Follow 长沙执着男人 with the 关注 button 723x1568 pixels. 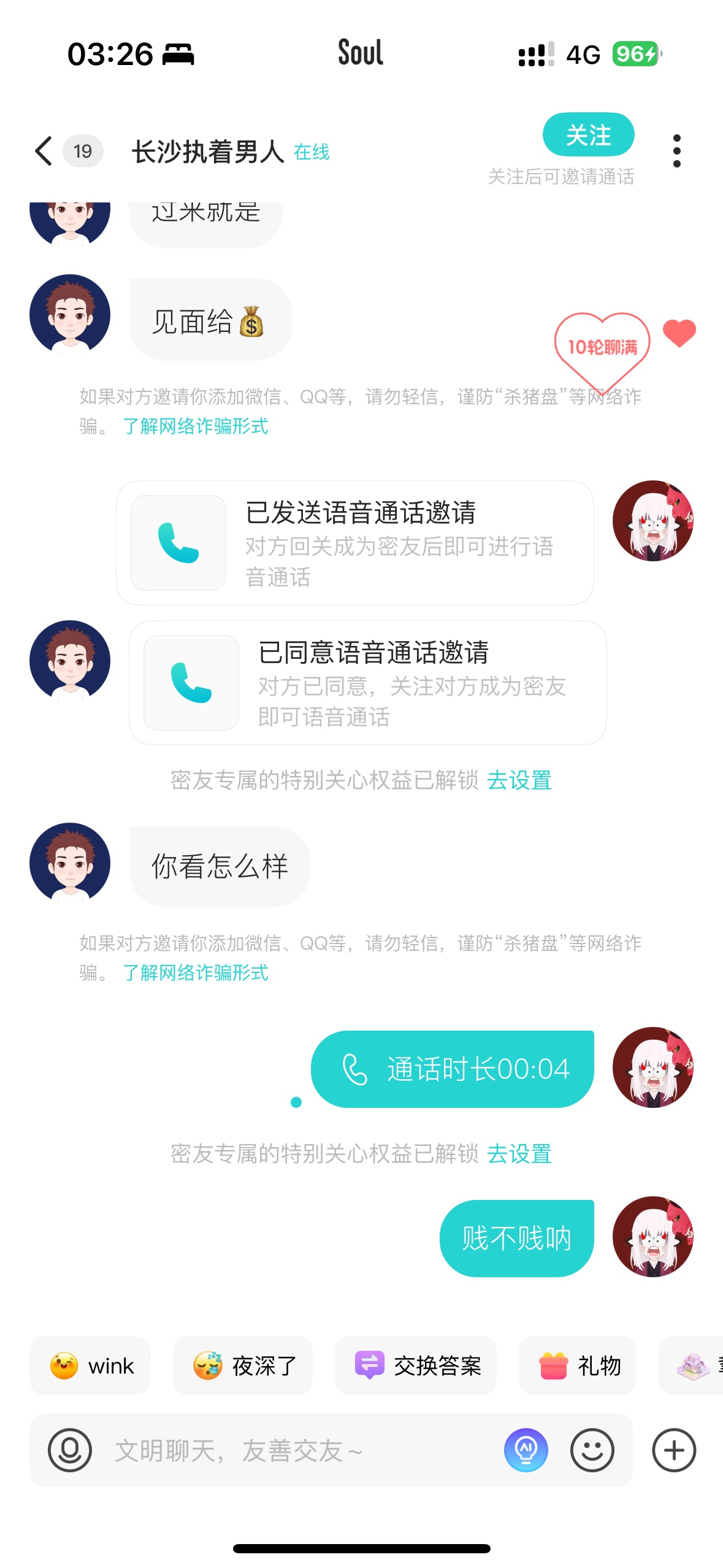tap(588, 135)
